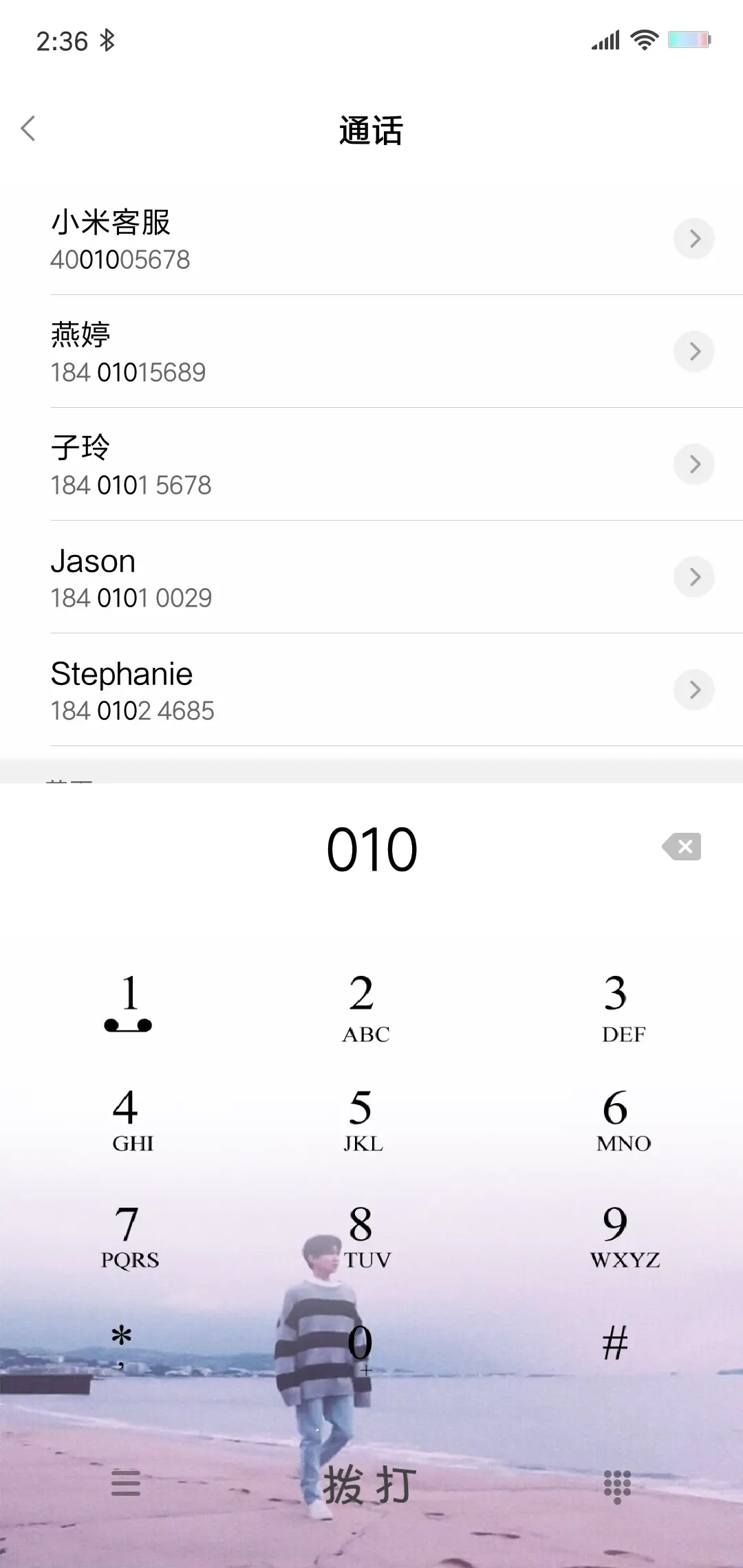Tap the number 5 JKL key
743x1568 pixels.
point(360,1120)
